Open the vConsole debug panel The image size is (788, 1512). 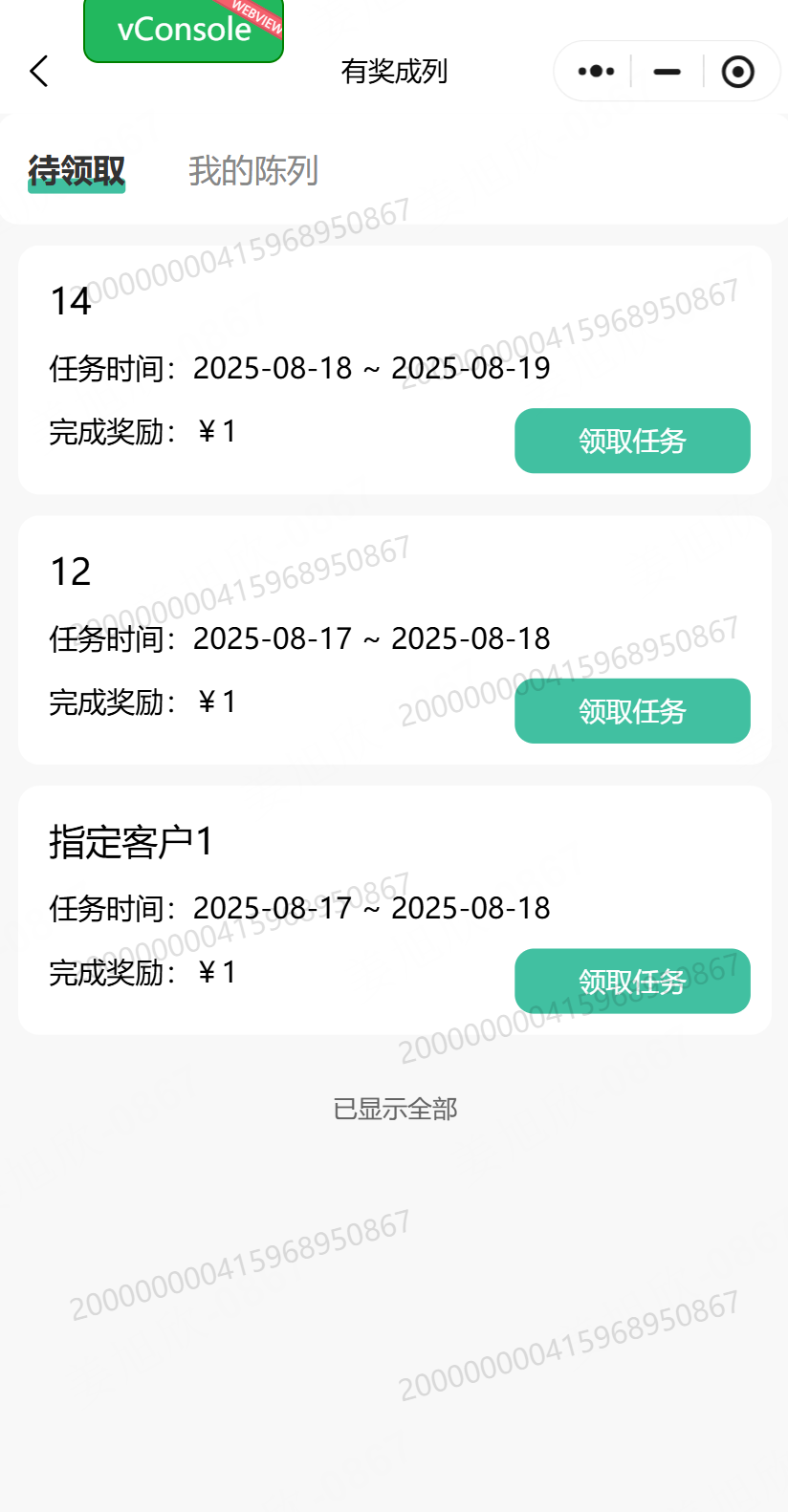pyautogui.click(x=184, y=31)
